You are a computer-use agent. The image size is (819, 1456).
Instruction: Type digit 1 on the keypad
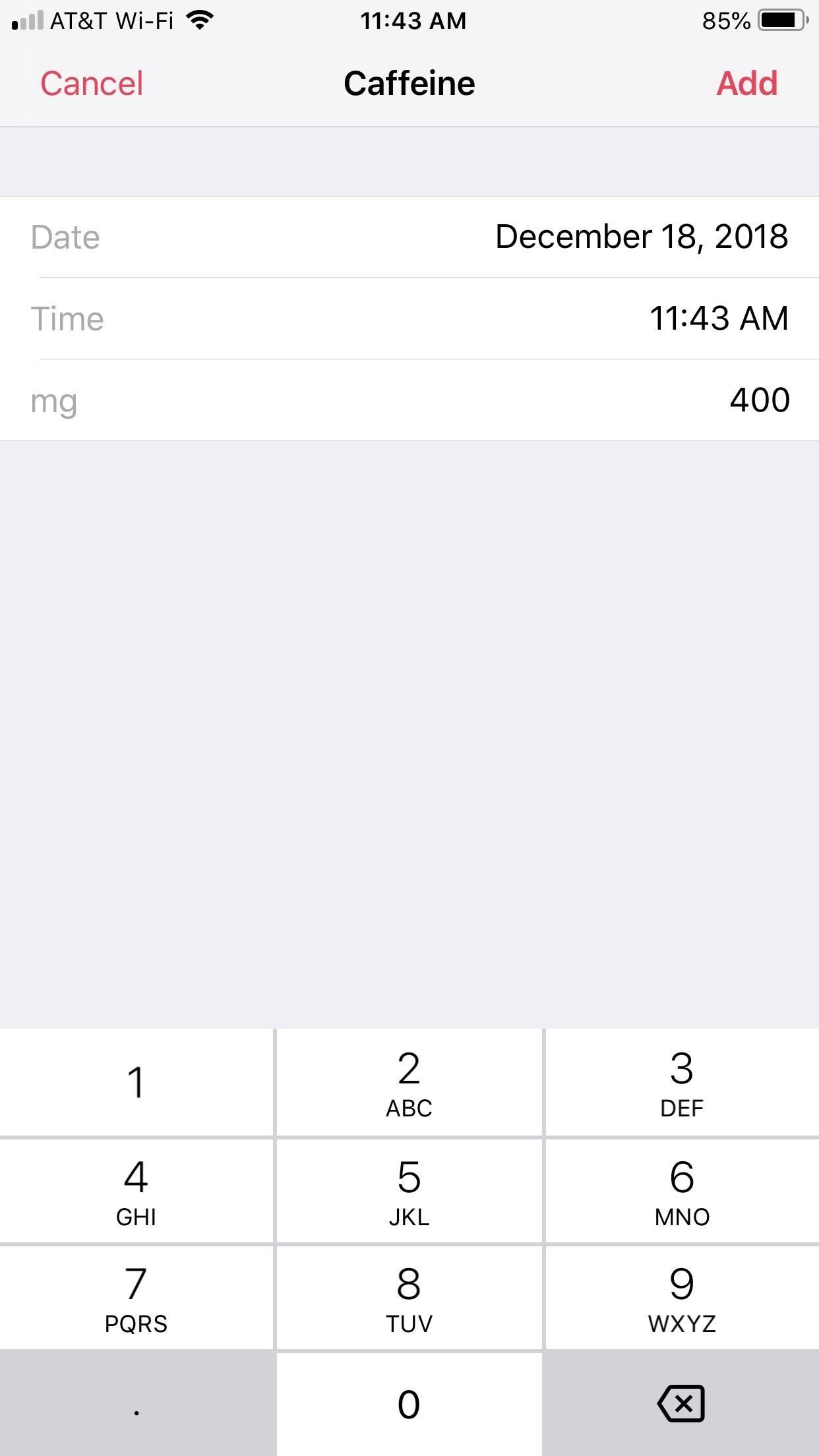pos(136,1083)
